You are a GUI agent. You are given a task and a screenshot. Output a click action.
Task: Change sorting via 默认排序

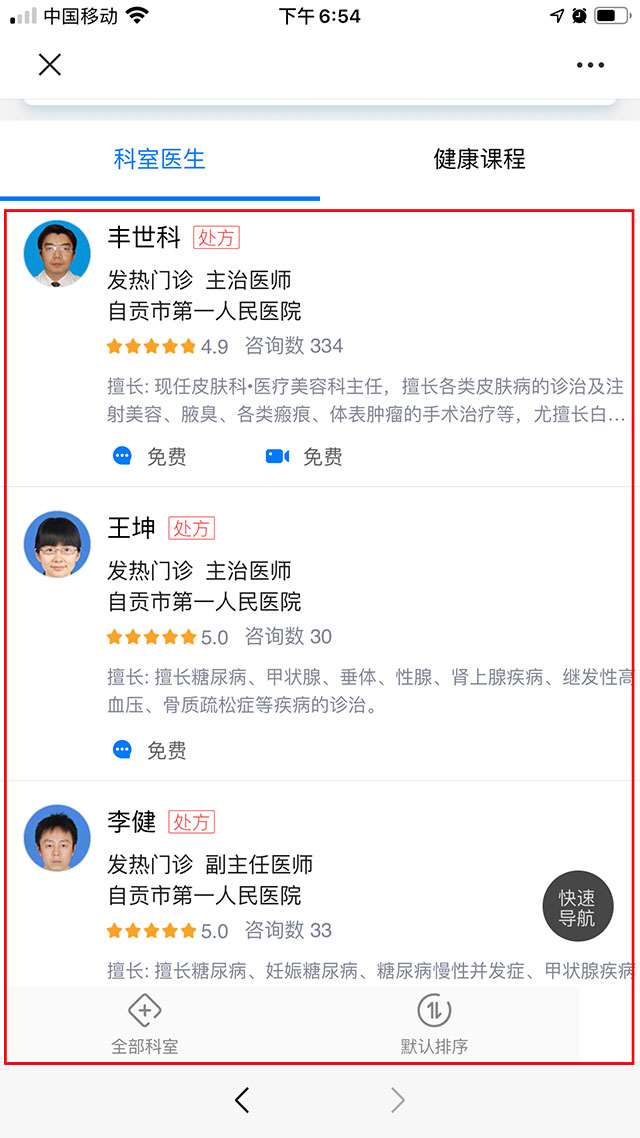click(x=434, y=1025)
